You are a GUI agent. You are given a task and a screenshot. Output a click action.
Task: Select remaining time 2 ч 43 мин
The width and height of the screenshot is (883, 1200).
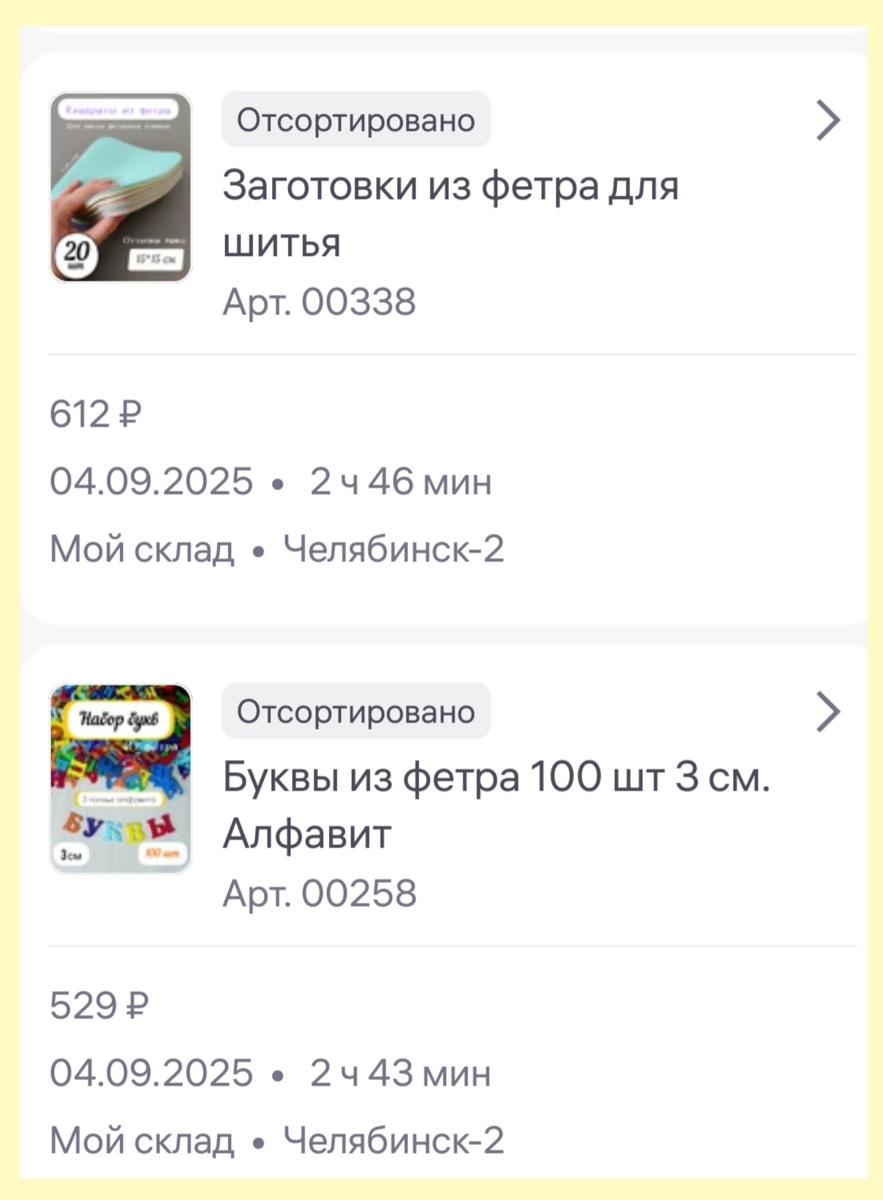coord(398,1072)
